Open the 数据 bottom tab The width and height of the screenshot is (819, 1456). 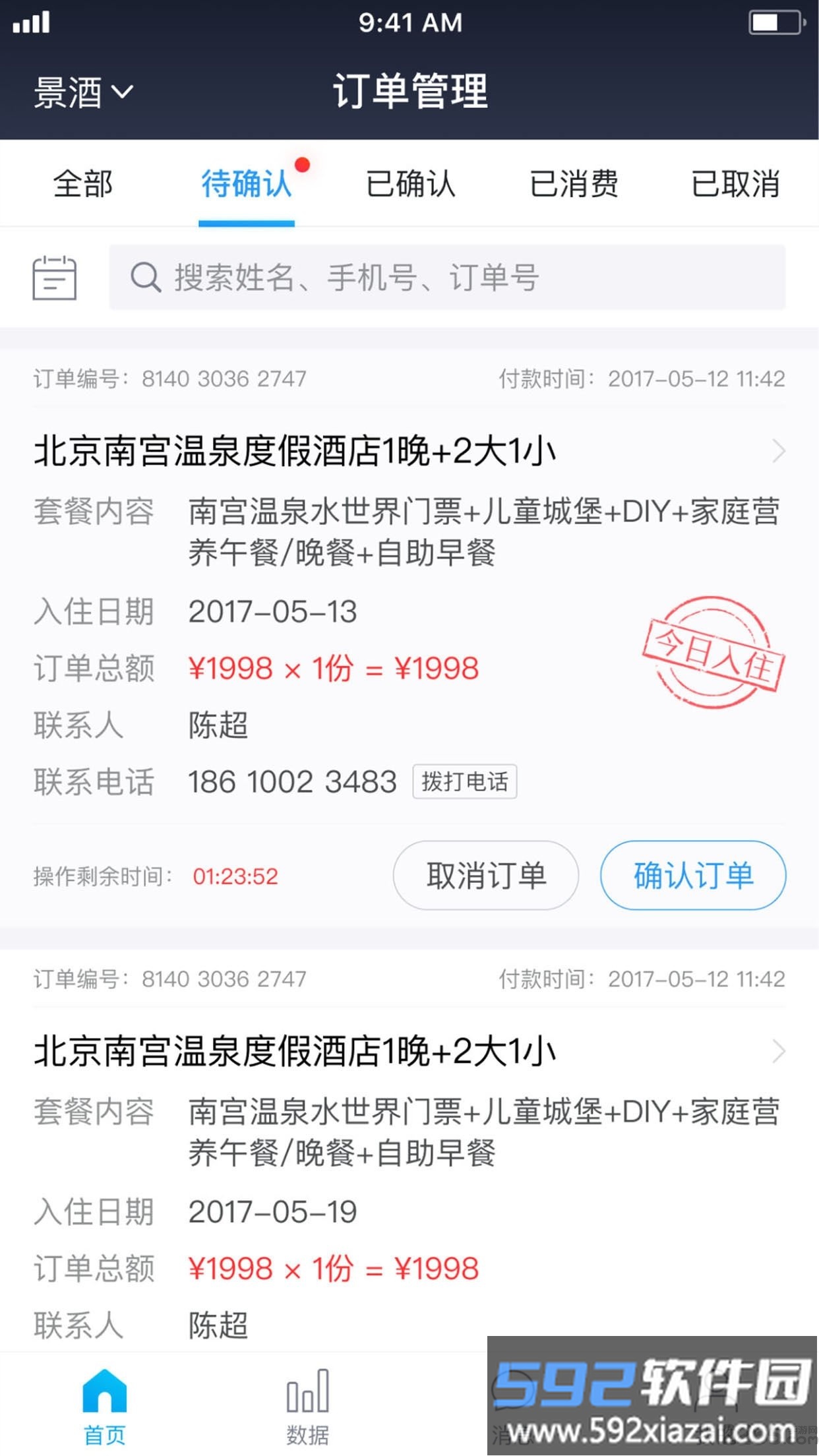pos(307,1406)
